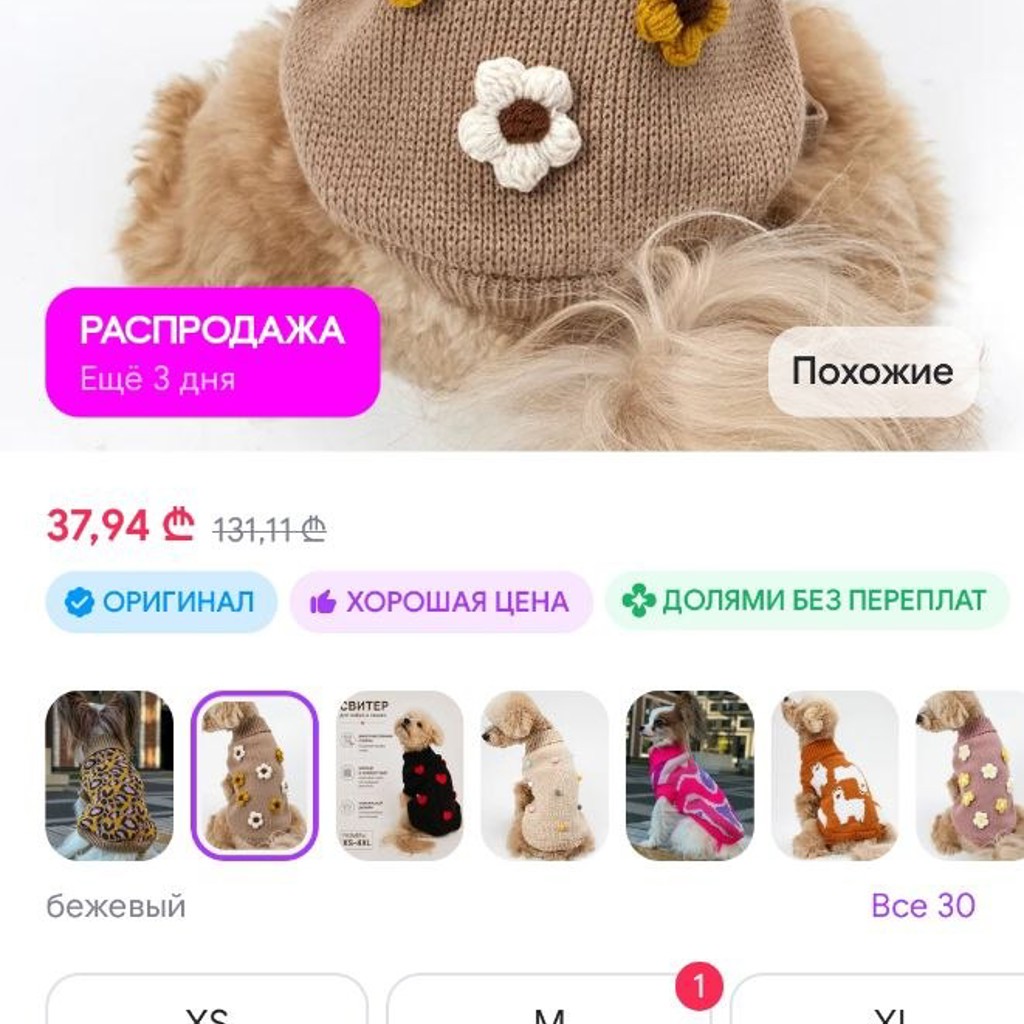
Task: Open all 30 color options
Action: pyautogui.click(x=923, y=906)
